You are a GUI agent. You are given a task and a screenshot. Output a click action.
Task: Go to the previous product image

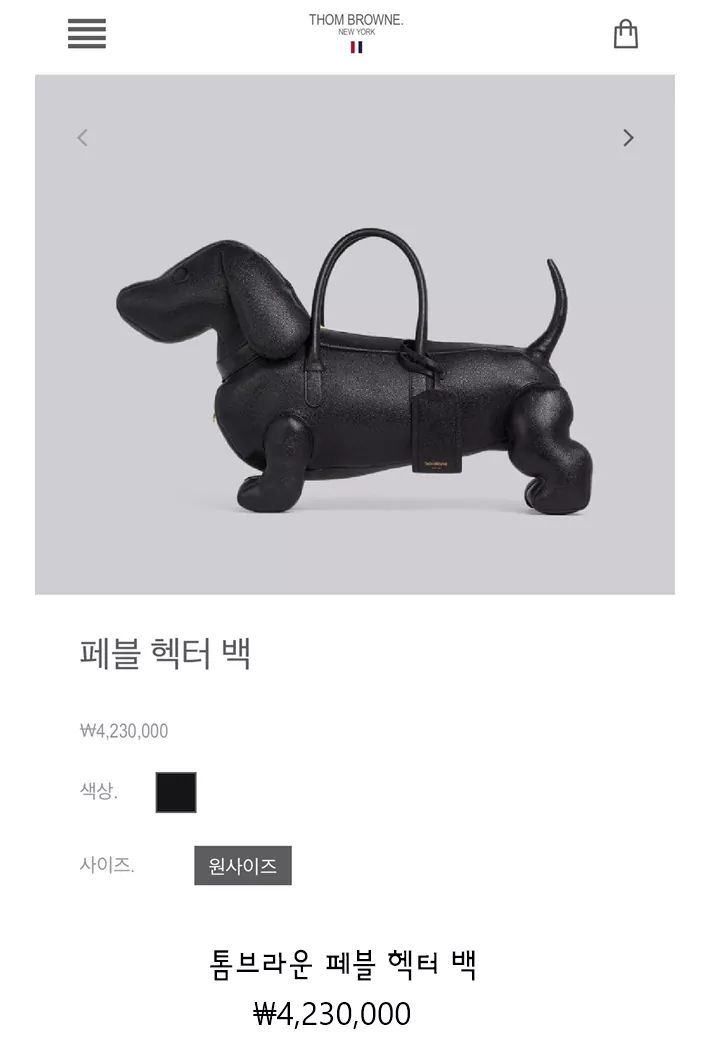83,138
